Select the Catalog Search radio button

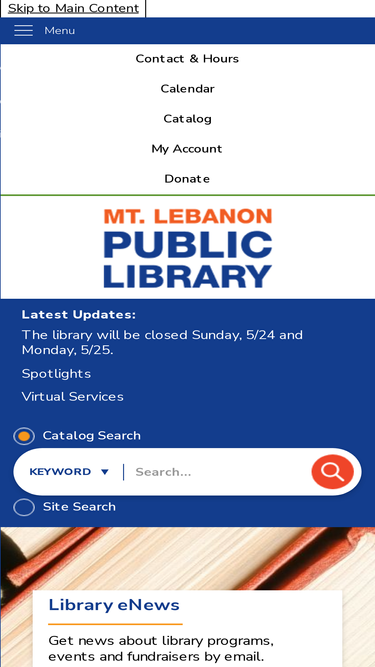pyautogui.click(x=24, y=436)
